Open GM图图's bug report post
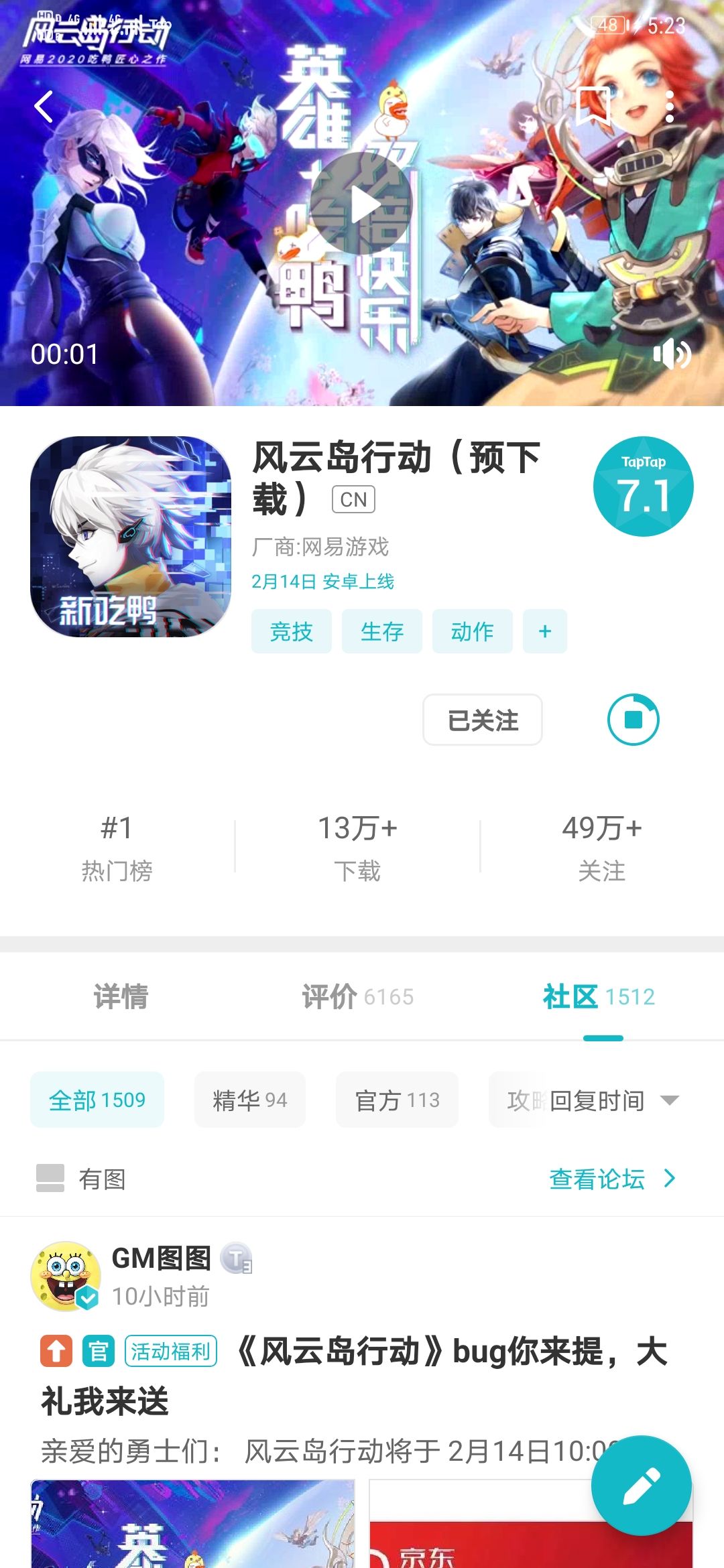The width and height of the screenshot is (724, 1568). 354,1376
